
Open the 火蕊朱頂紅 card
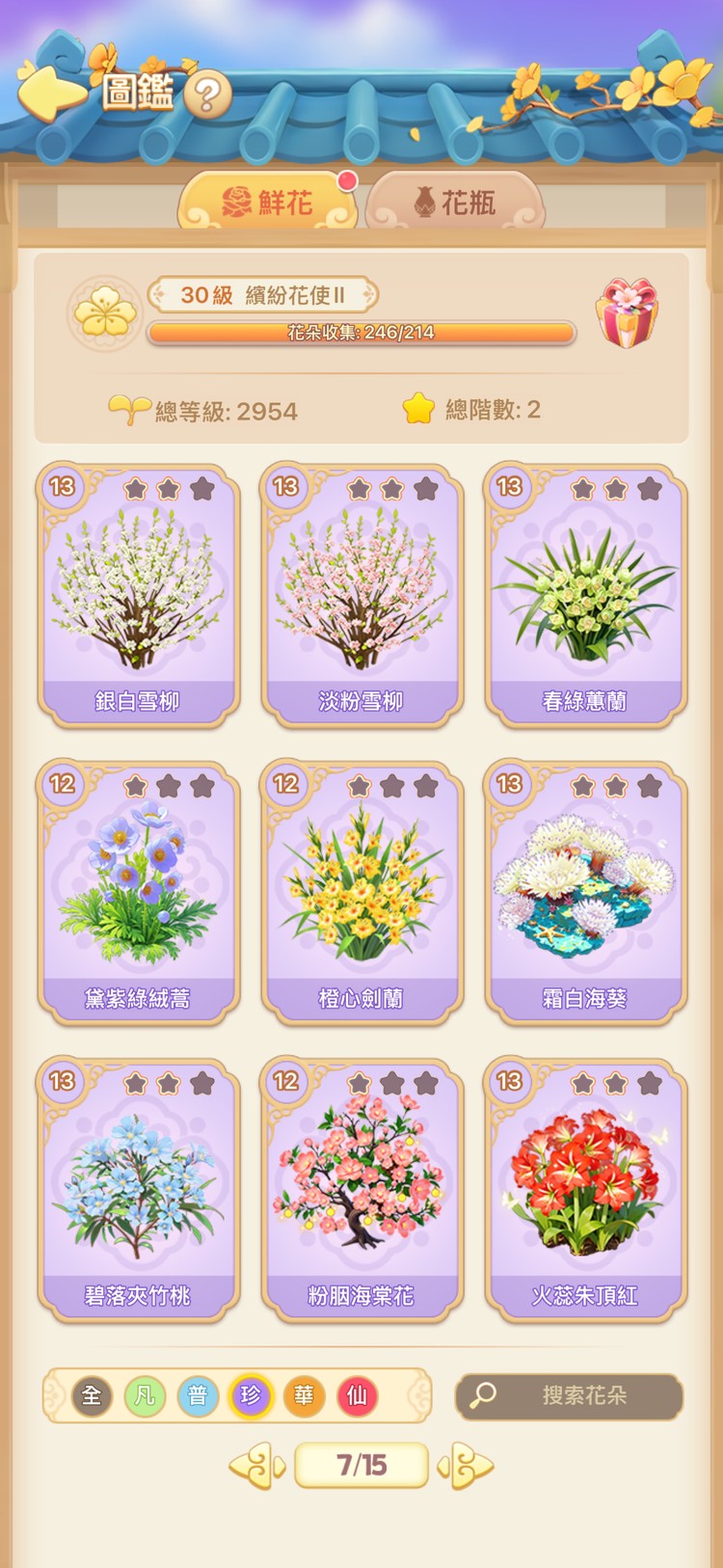pyautogui.click(x=585, y=1189)
